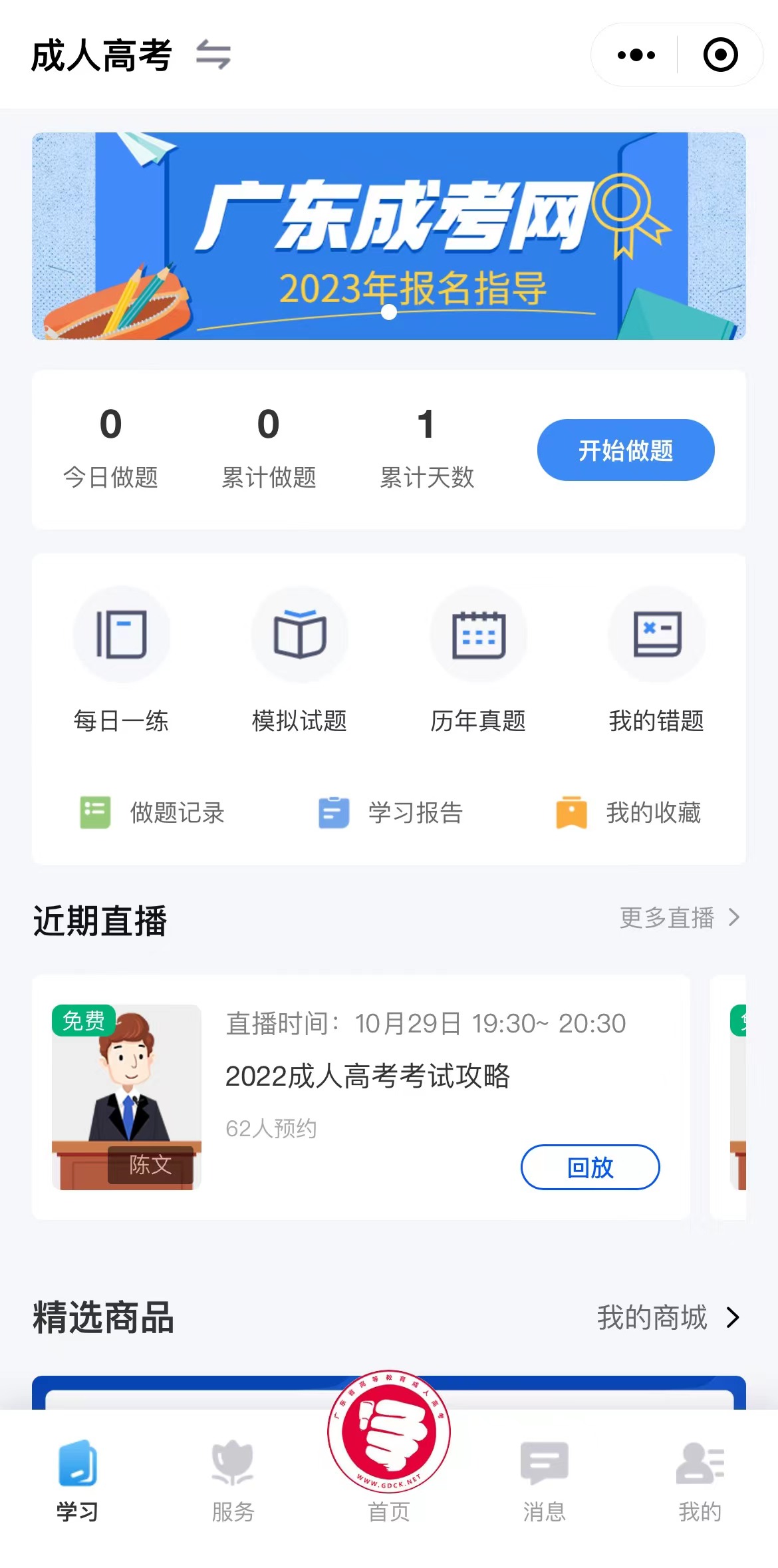Switch exam category next to 成人高考
778x1568 pixels.
click(x=213, y=55)
